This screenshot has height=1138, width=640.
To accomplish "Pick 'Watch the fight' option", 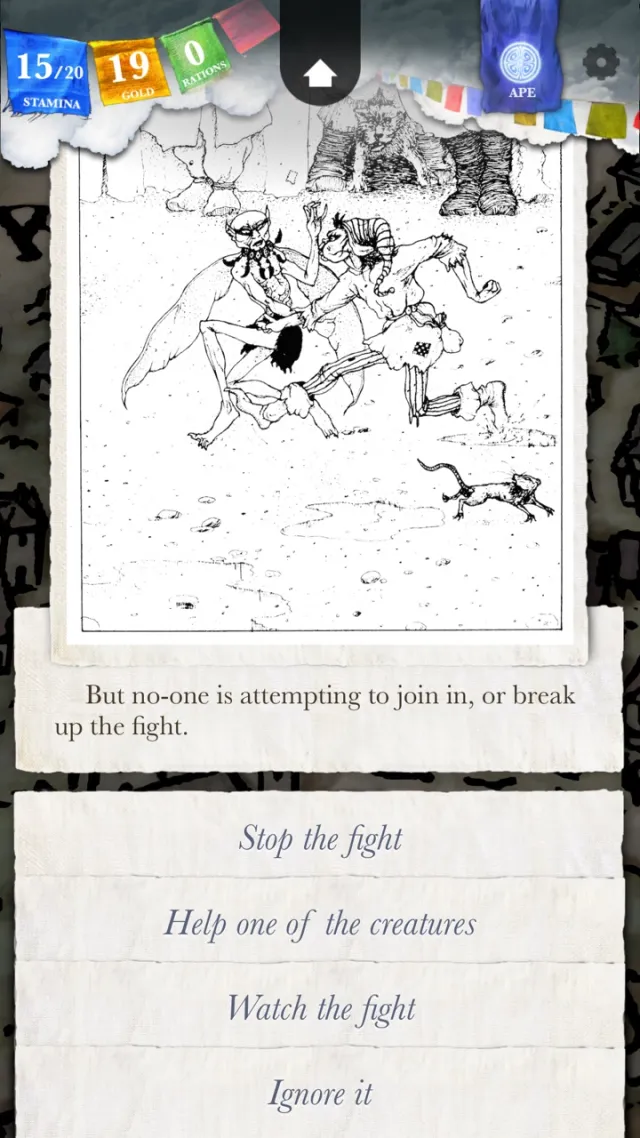I will point(320,1008).
